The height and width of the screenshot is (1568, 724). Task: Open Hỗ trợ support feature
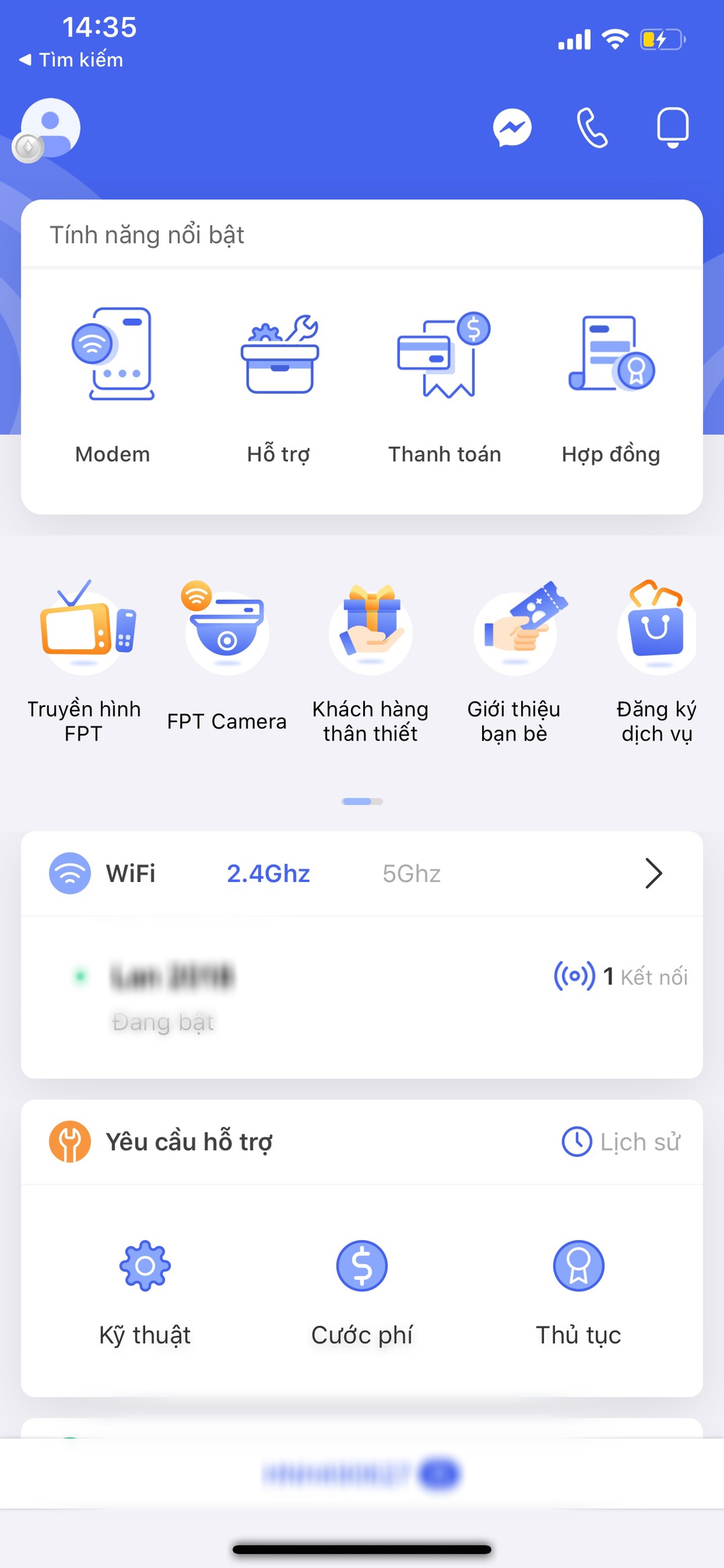click(x=279, y=386)
